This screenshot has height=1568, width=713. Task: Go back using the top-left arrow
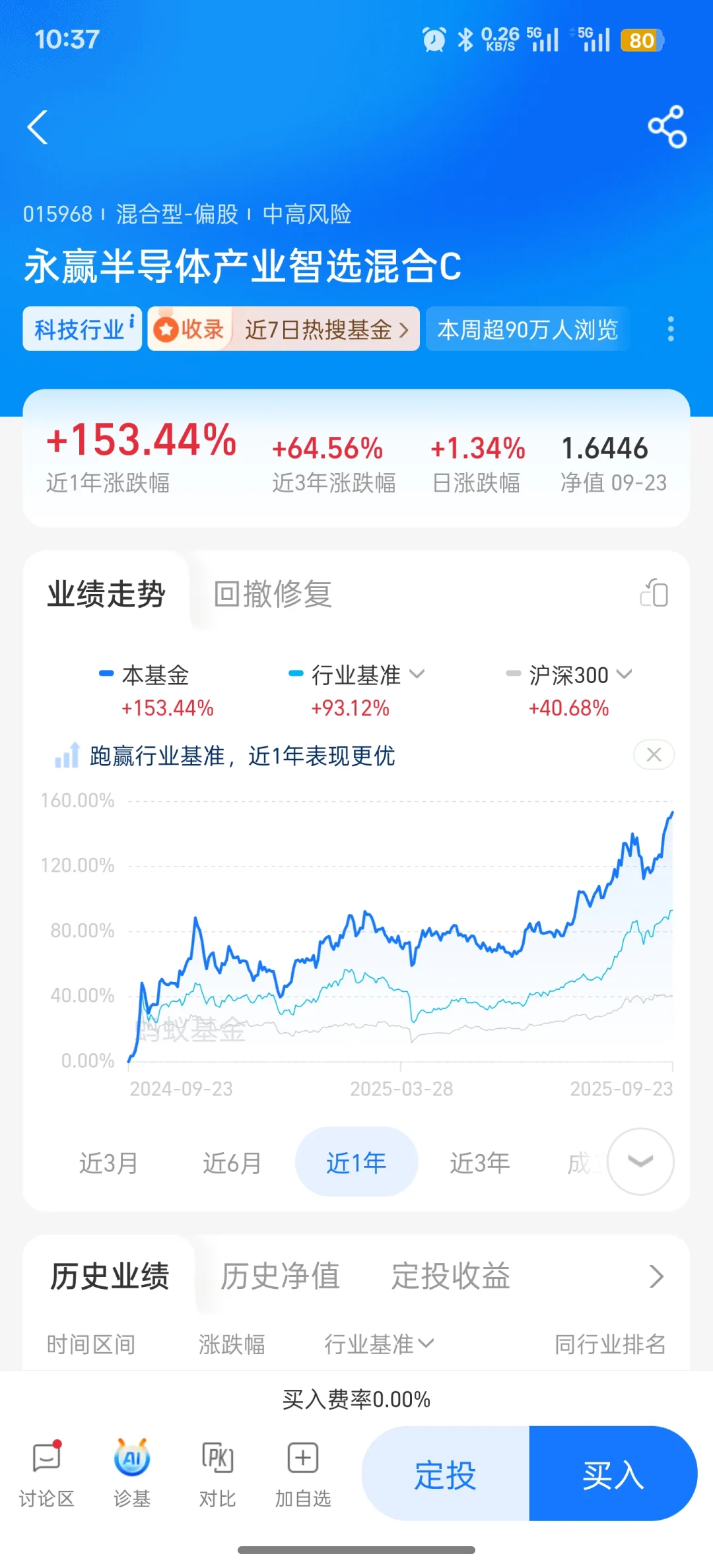pos(38,127)
